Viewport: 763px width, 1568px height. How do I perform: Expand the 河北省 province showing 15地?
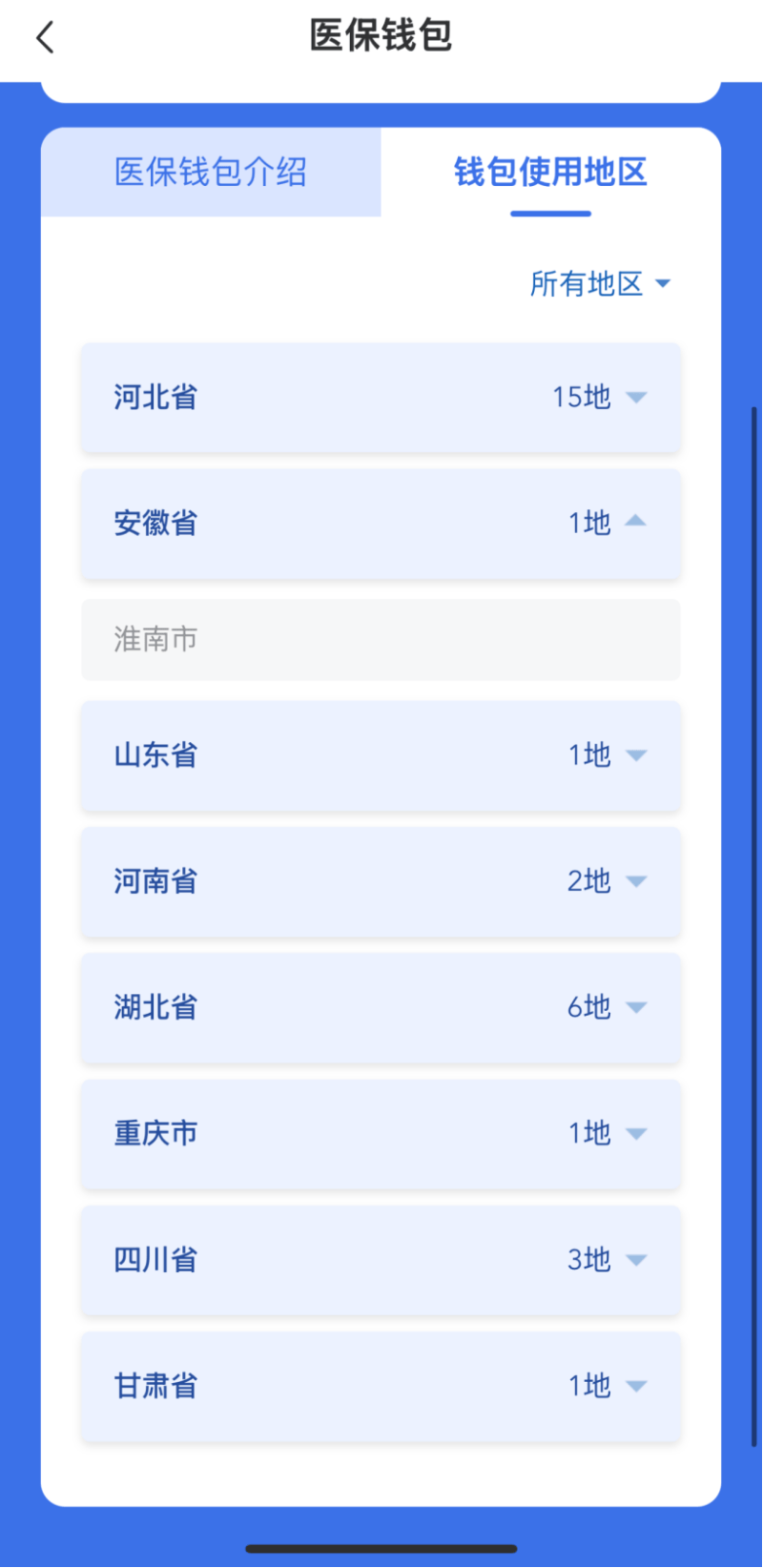[381, 399]
